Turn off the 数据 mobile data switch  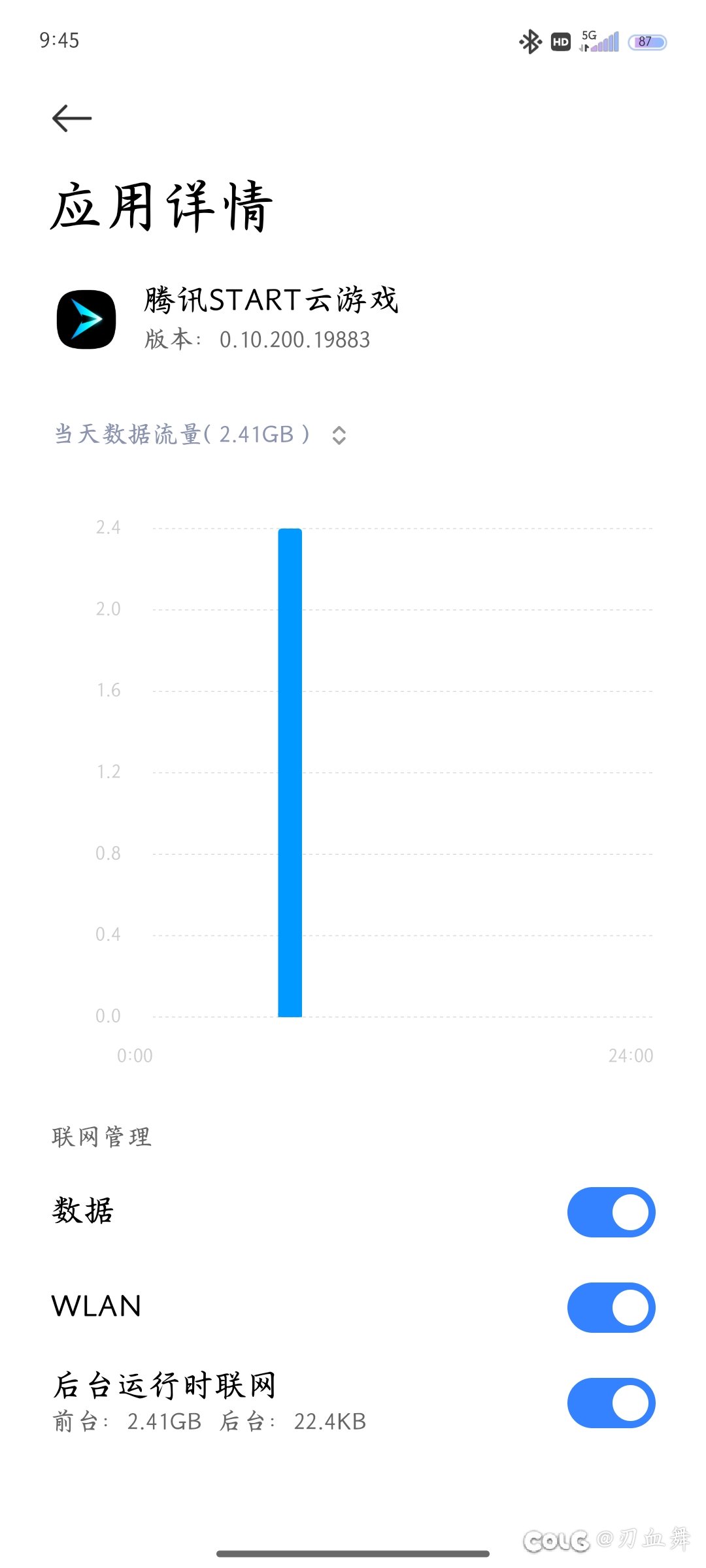(x=611, y=1212)
